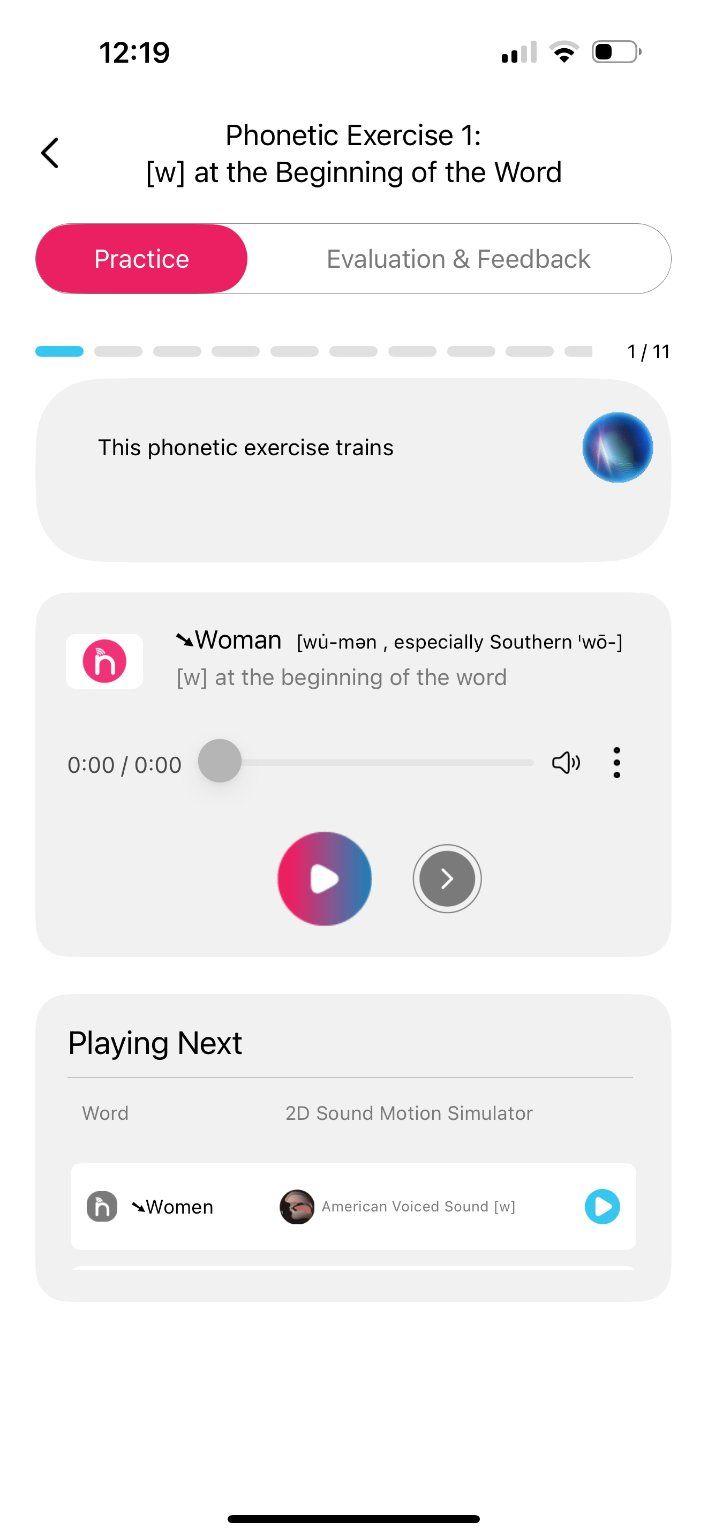Tap the blue AI assistant orb

pyautogui.click(x=617, y=448)
